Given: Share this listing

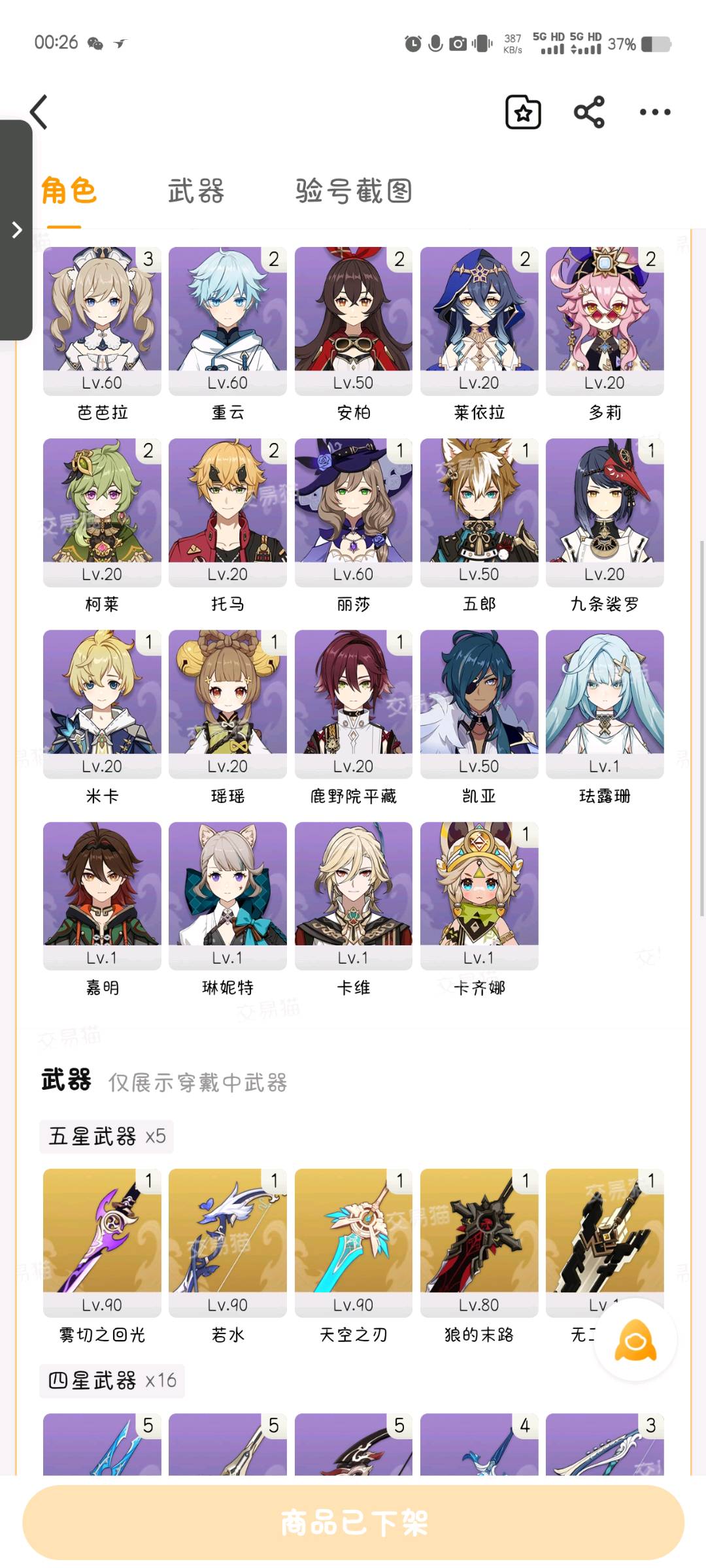Looking at the screenshot, I should (x=589, y=112).
